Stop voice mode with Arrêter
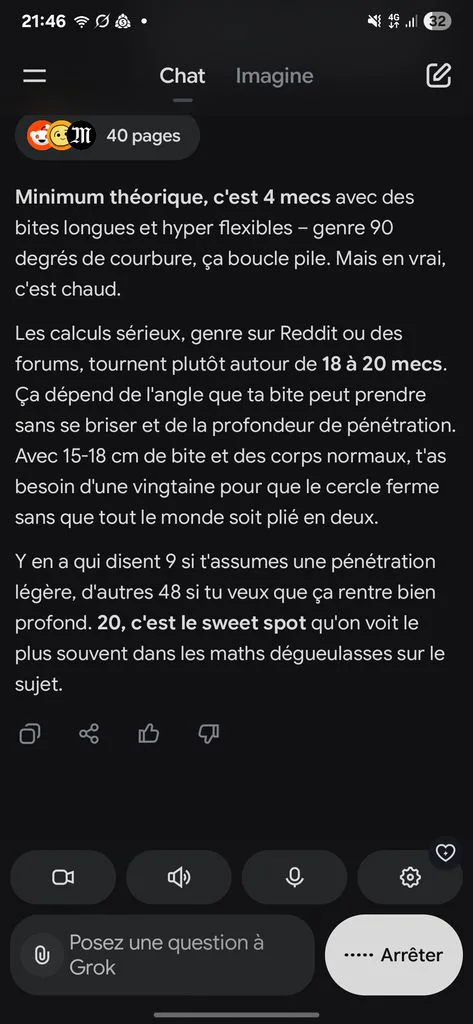Screen dimensions: 473x1024 pyautogui.click(x=394, y=955)
